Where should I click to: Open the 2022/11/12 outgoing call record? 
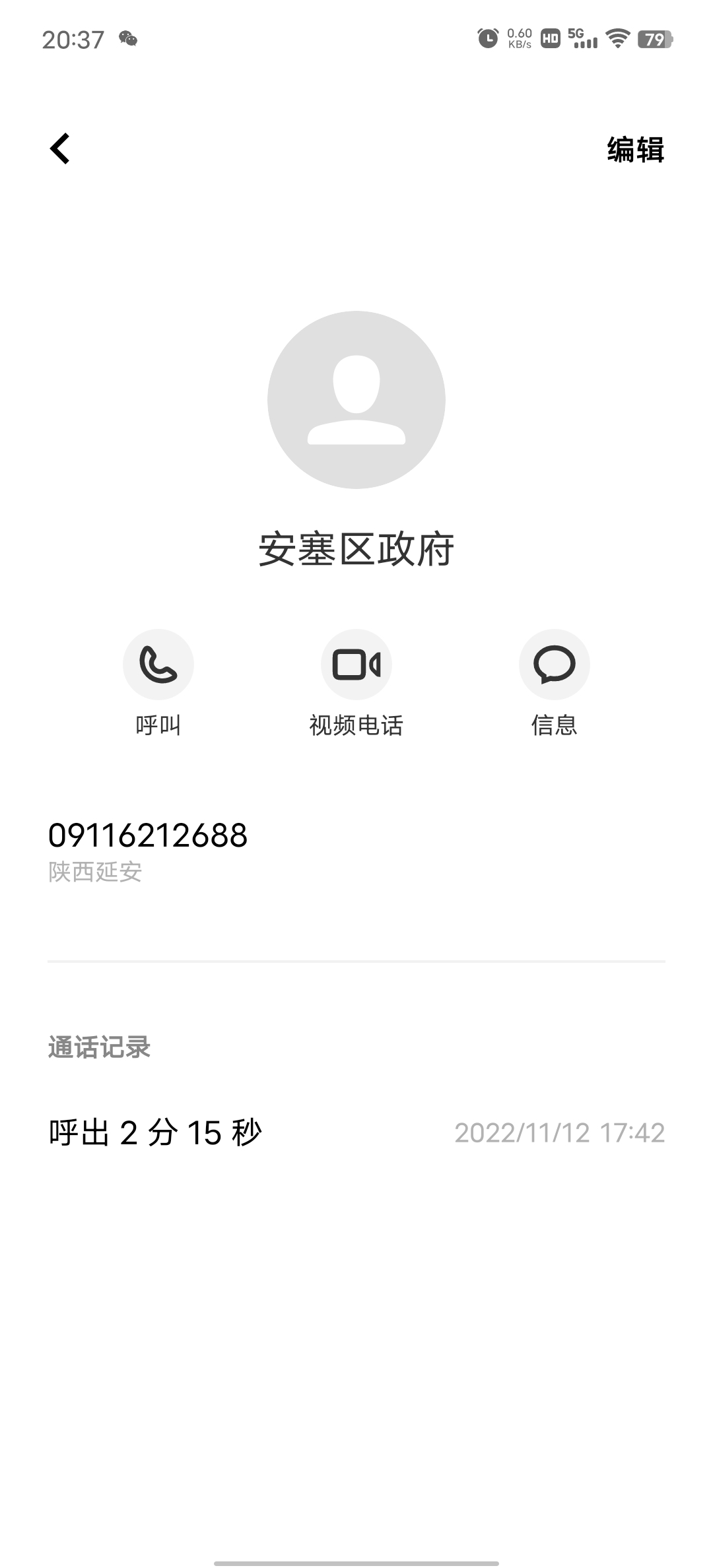pos(356,1132)
